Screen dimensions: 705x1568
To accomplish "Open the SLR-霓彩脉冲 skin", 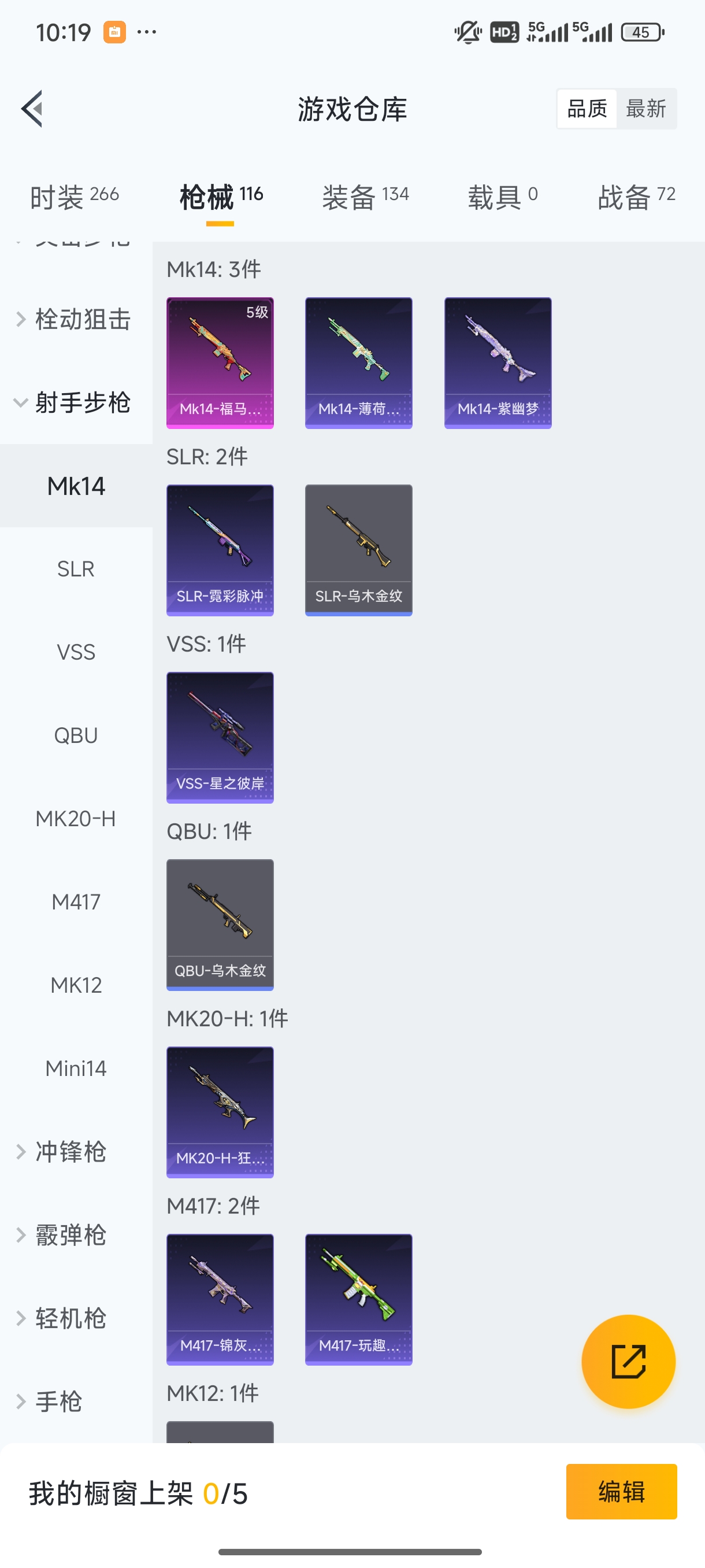I will (x=220, y=550).
